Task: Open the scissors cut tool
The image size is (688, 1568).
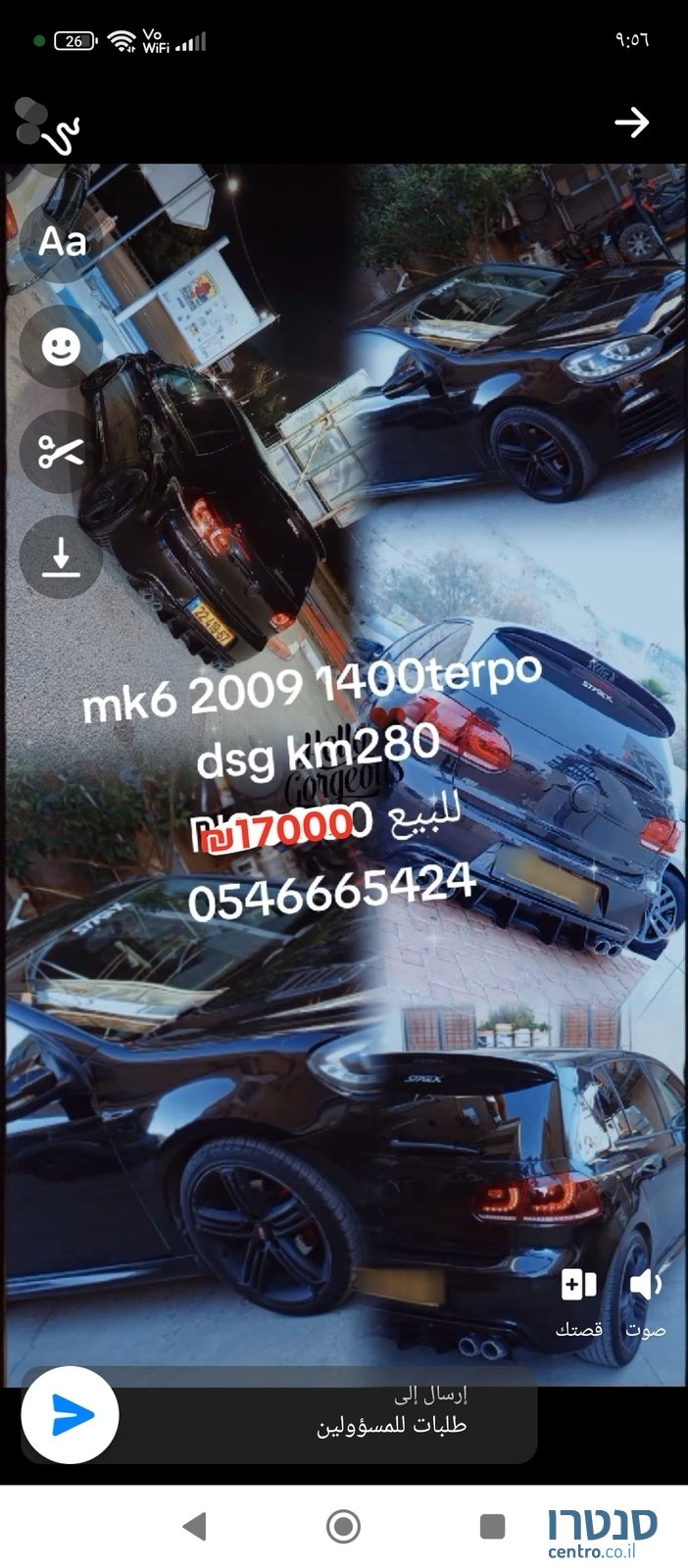Action: pyautogui.click(x=61, y=452)
